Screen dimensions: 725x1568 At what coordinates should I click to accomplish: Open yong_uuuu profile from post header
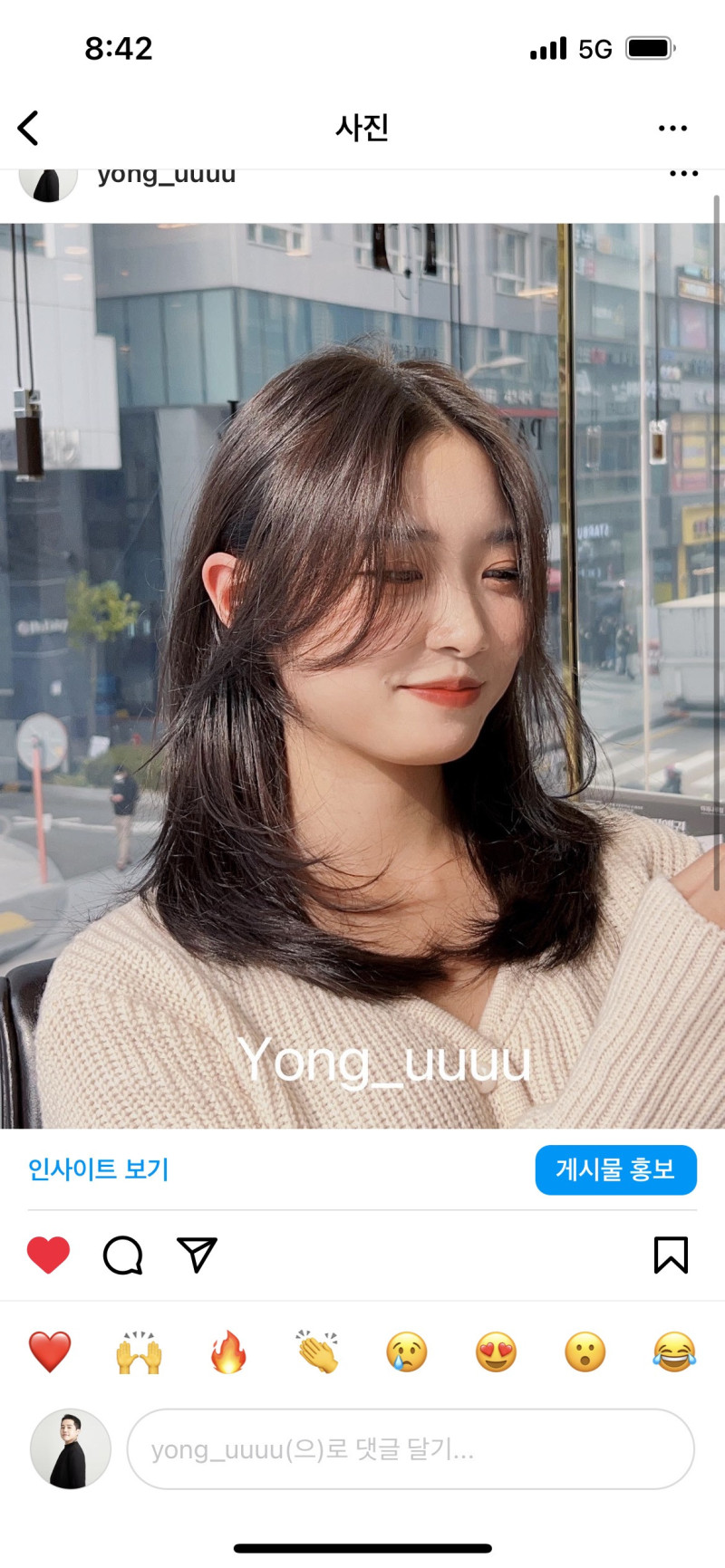tap(166, 177)
